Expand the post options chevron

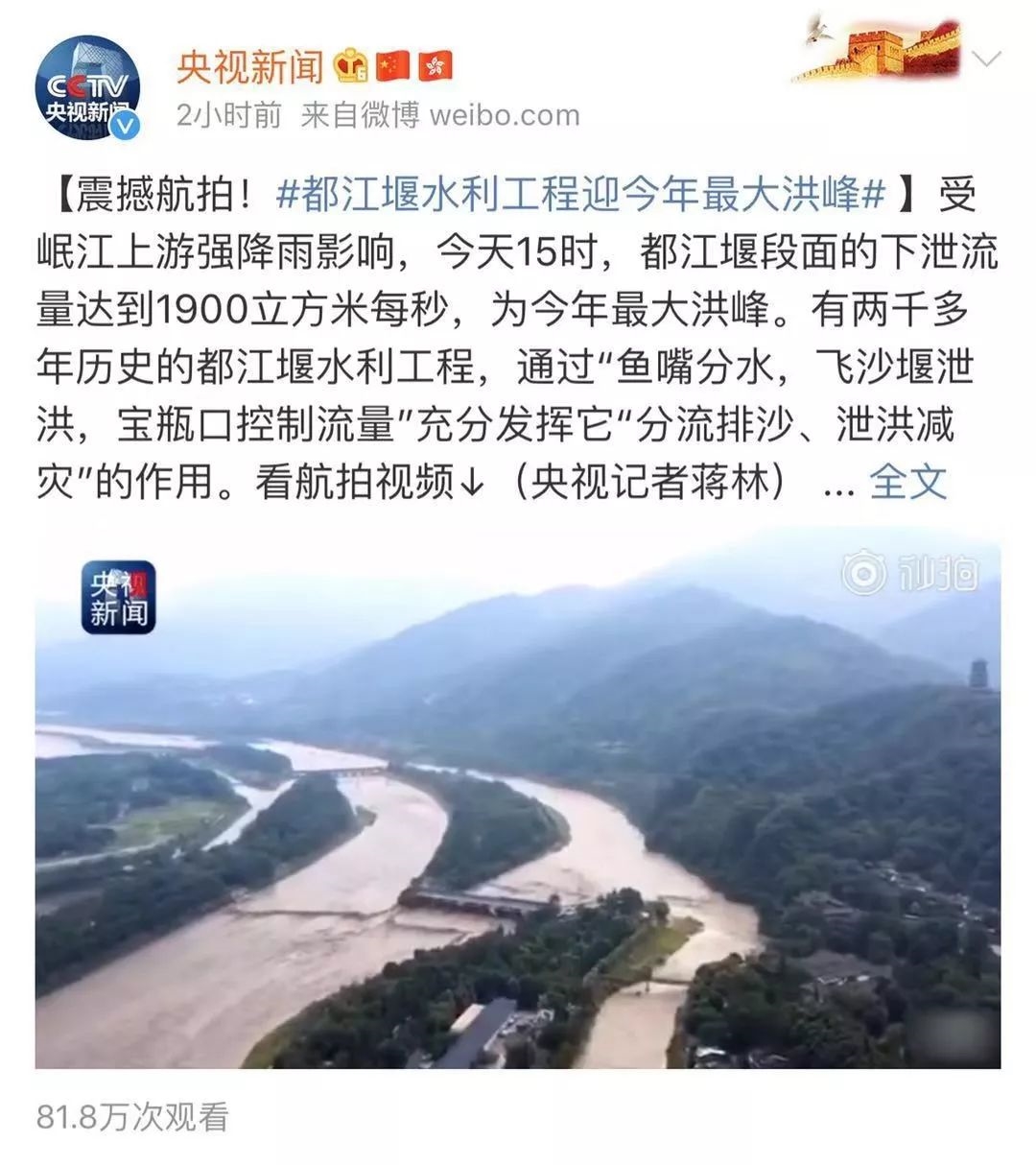click(987, 59)
